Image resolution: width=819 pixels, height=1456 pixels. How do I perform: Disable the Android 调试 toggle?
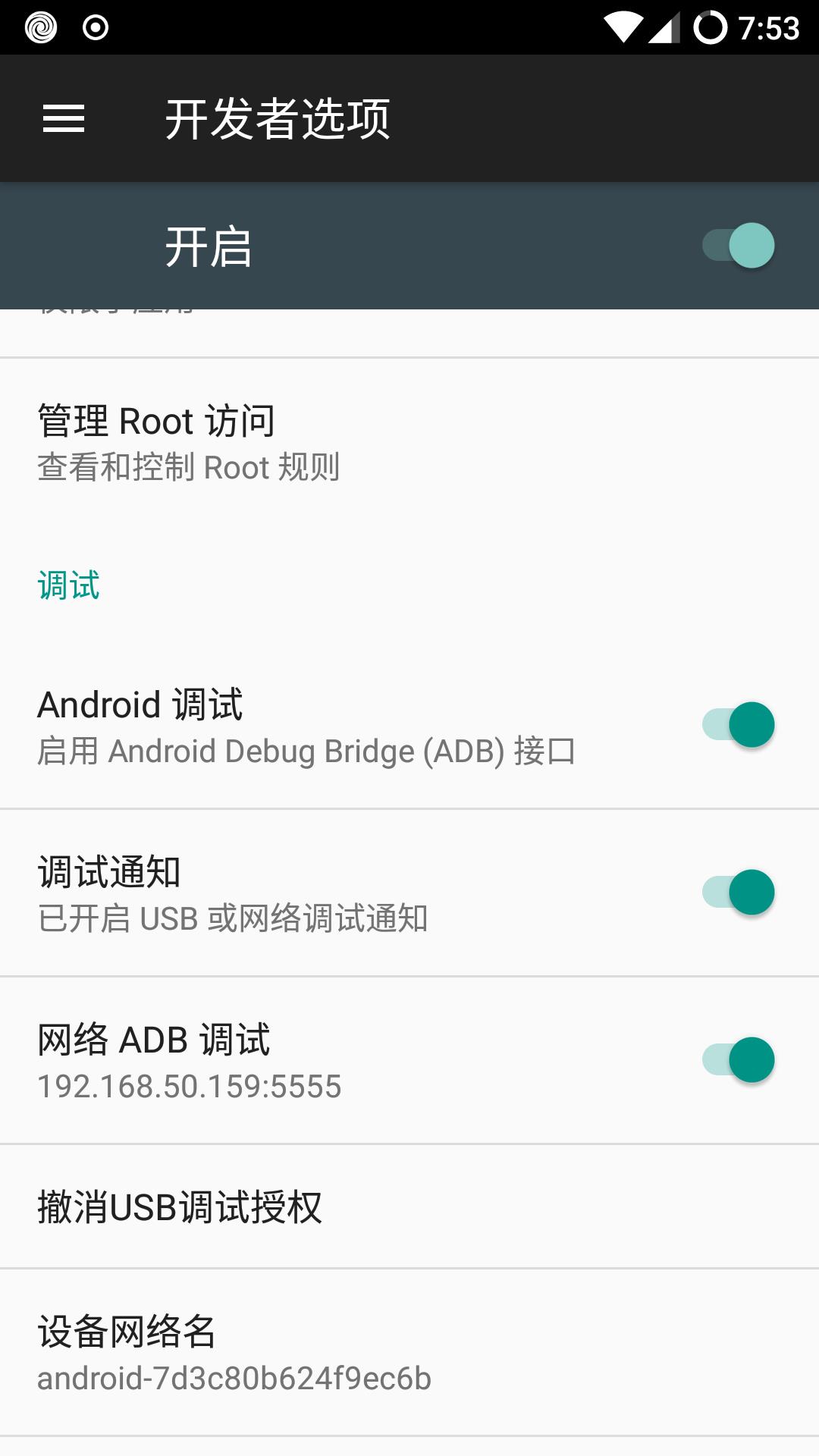[x=738, y=725]
